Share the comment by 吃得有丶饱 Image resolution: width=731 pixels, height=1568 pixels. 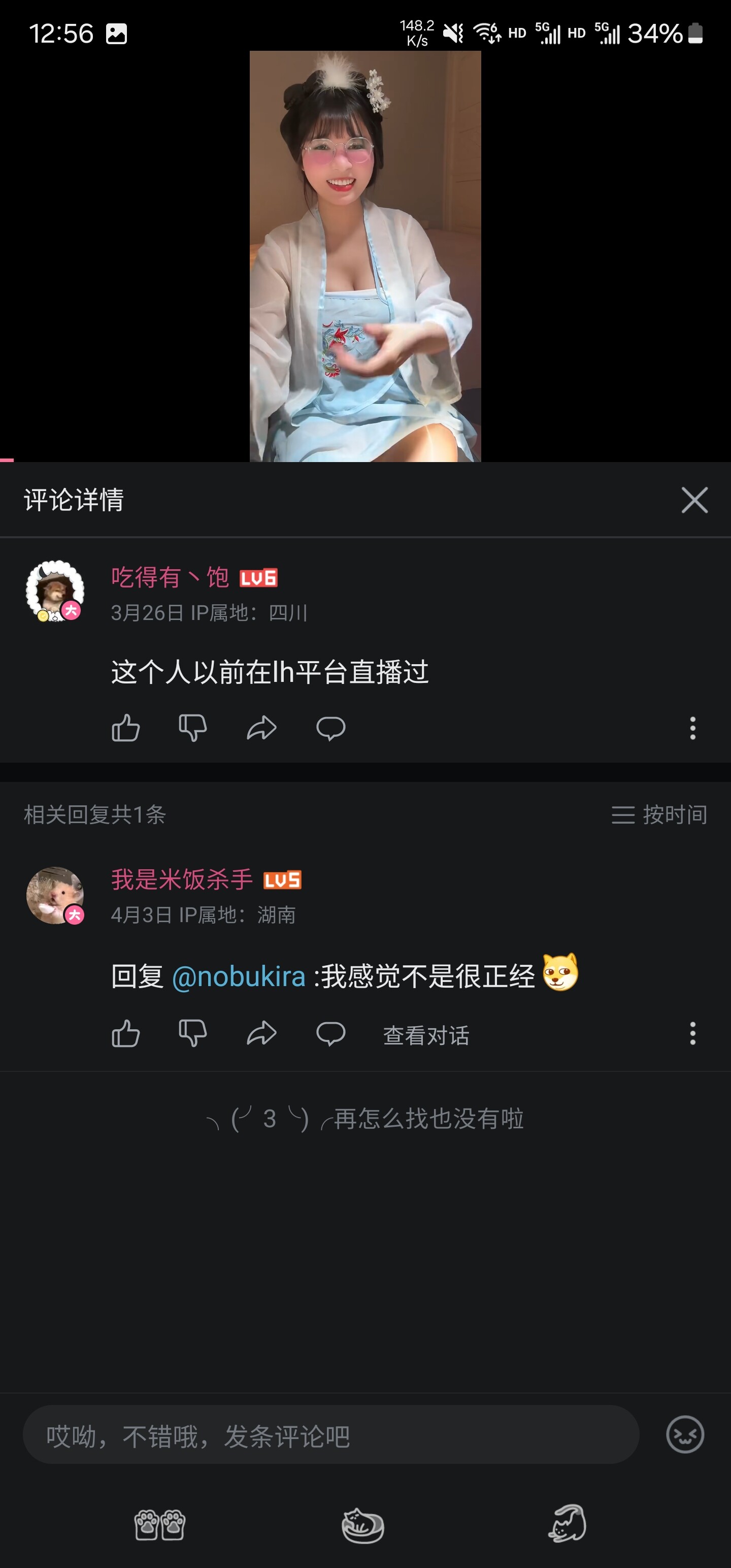262,728
